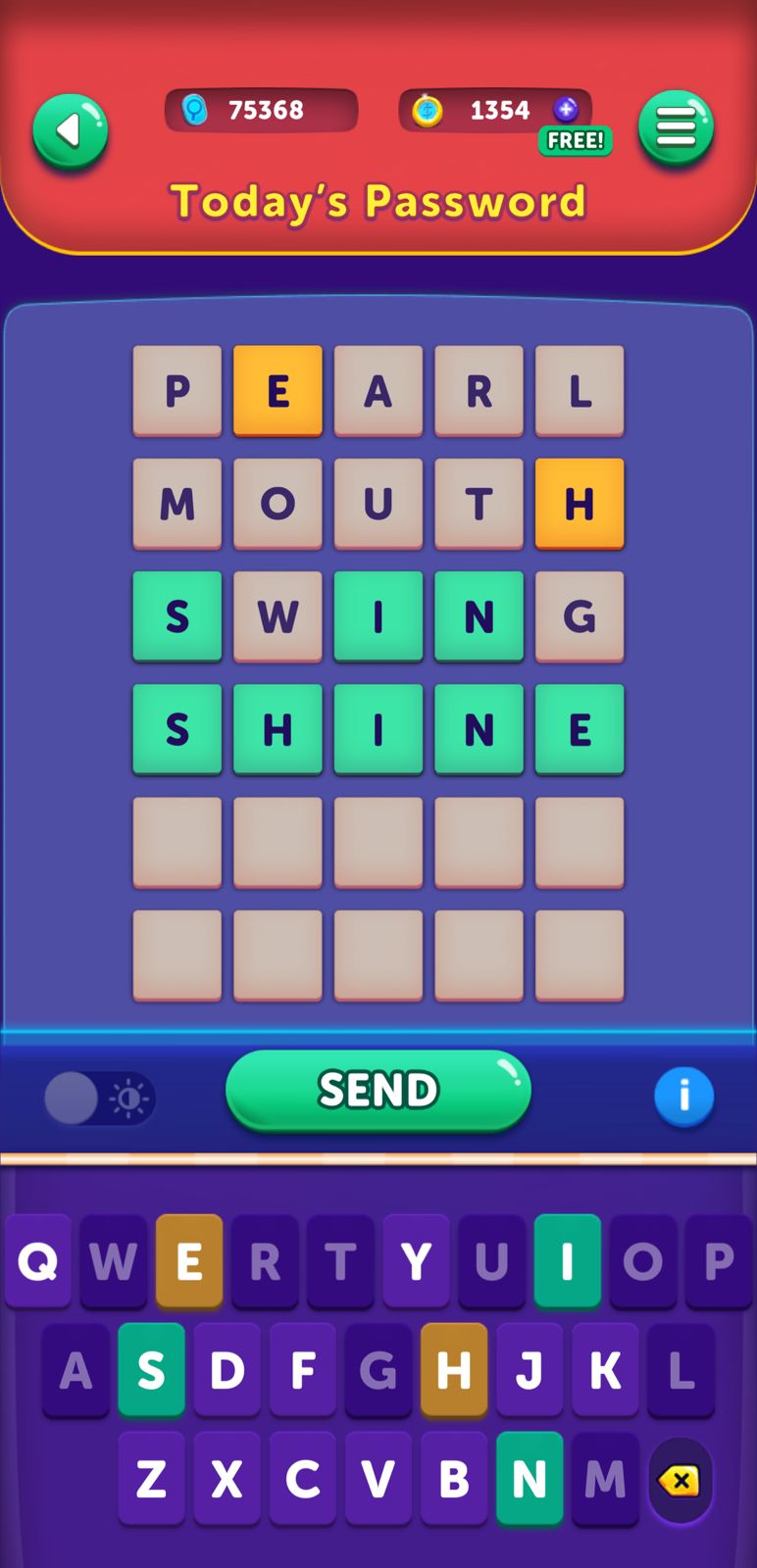The image size is (757, 1568).
Task: Delete the last letter with backspace
Action: [x=680, y=1480]
